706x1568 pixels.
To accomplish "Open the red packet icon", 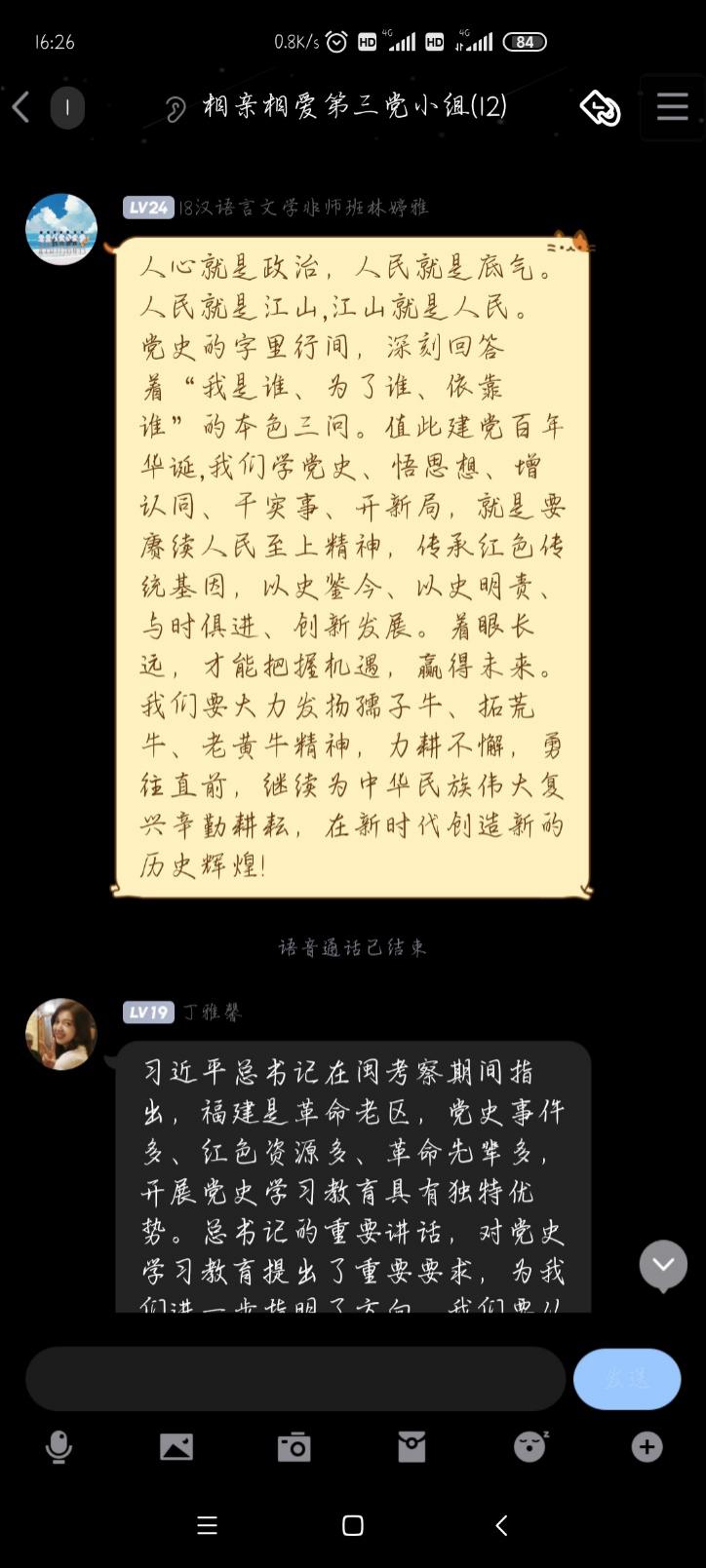I will tap(412, 1447).
